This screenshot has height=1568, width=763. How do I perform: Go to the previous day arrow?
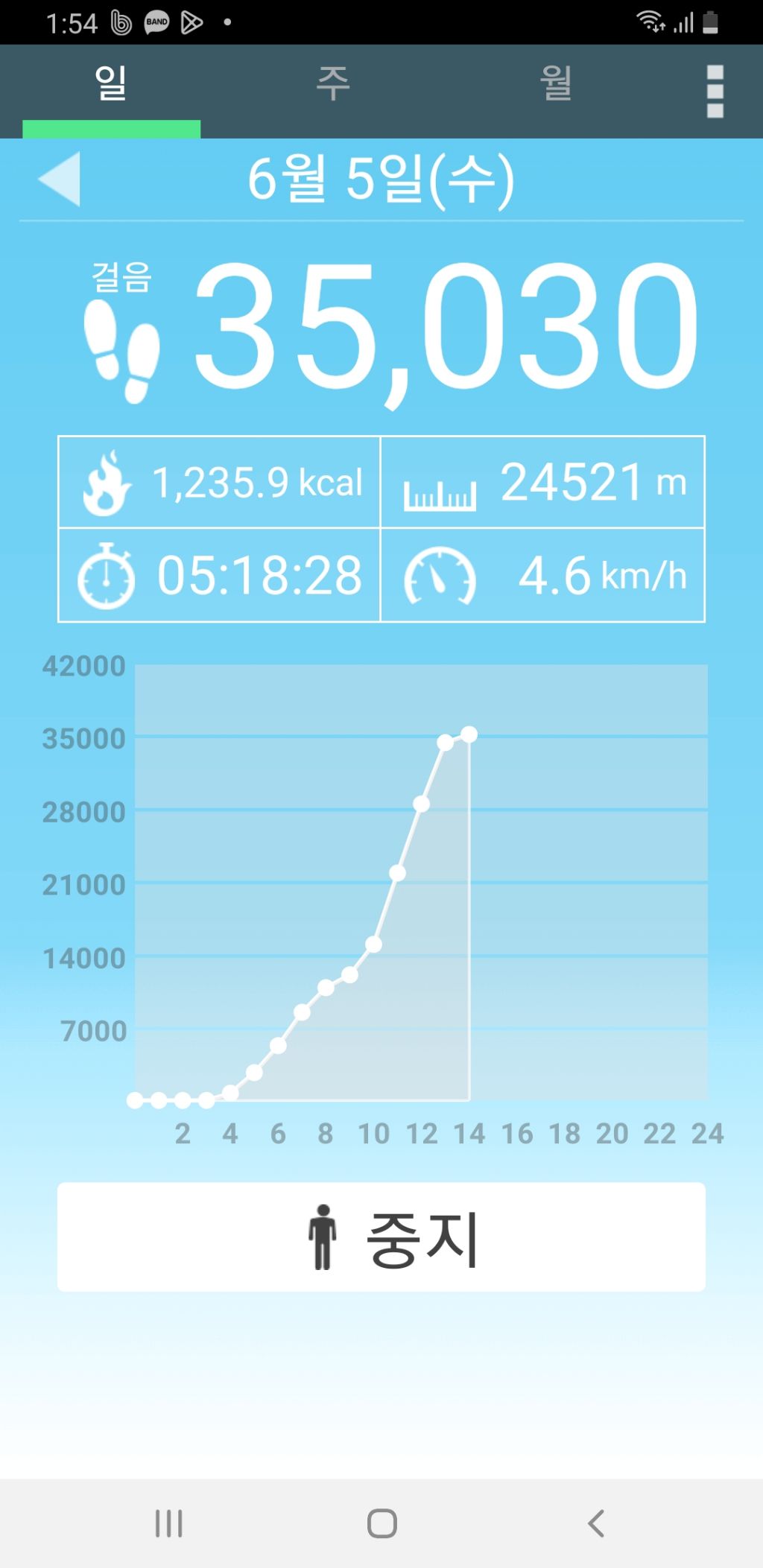[x=60, y=179]
